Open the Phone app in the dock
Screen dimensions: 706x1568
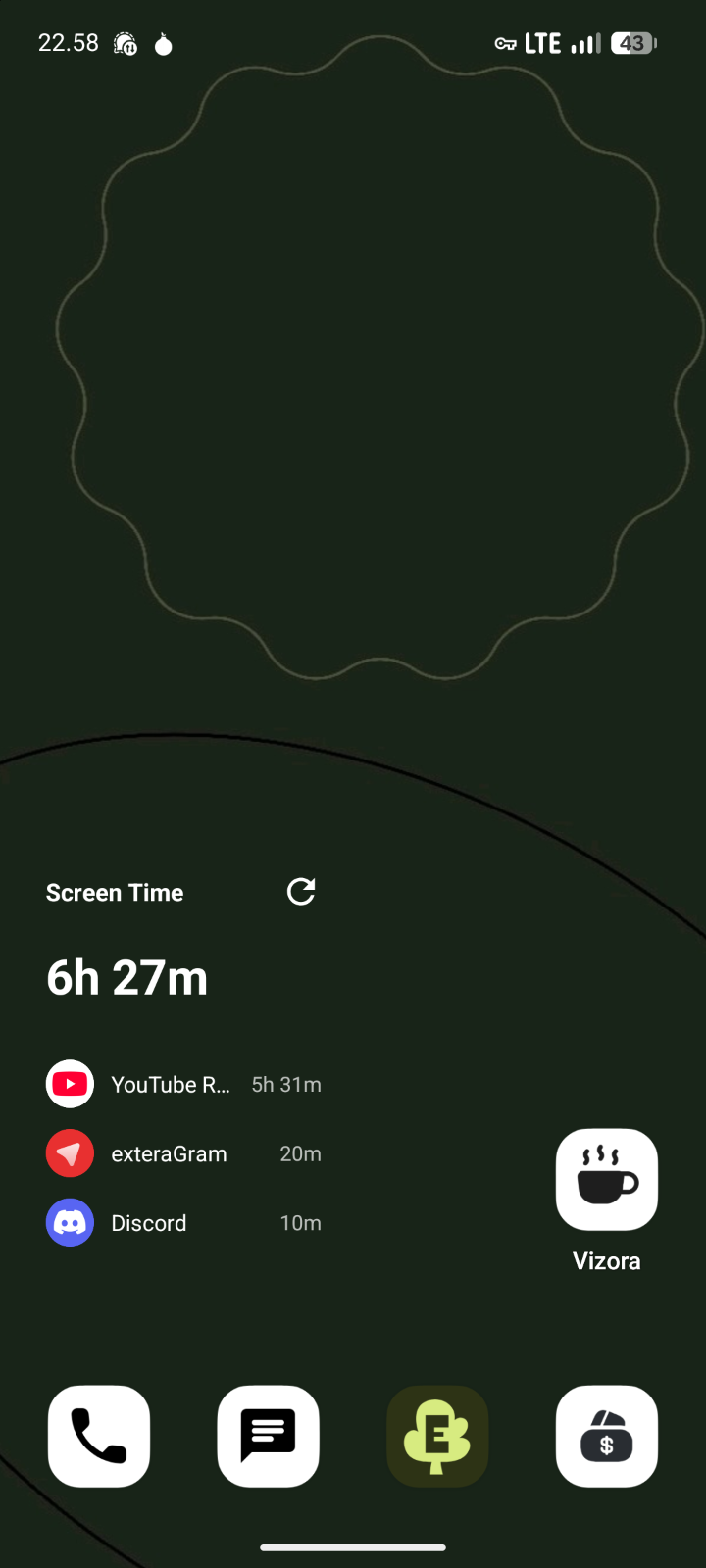pyautogui.click(x=98, y=1435)
